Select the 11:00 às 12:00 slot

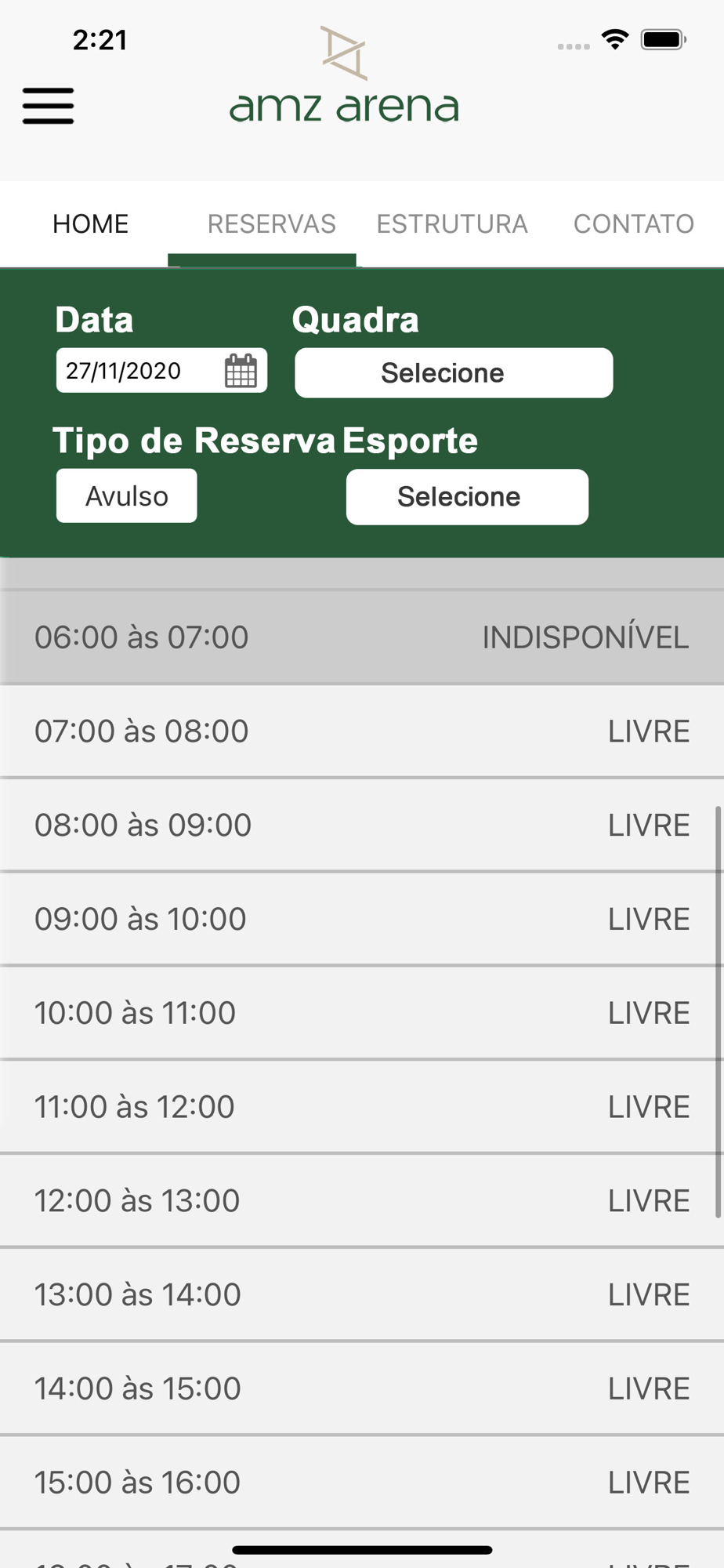click(362, 1107)
